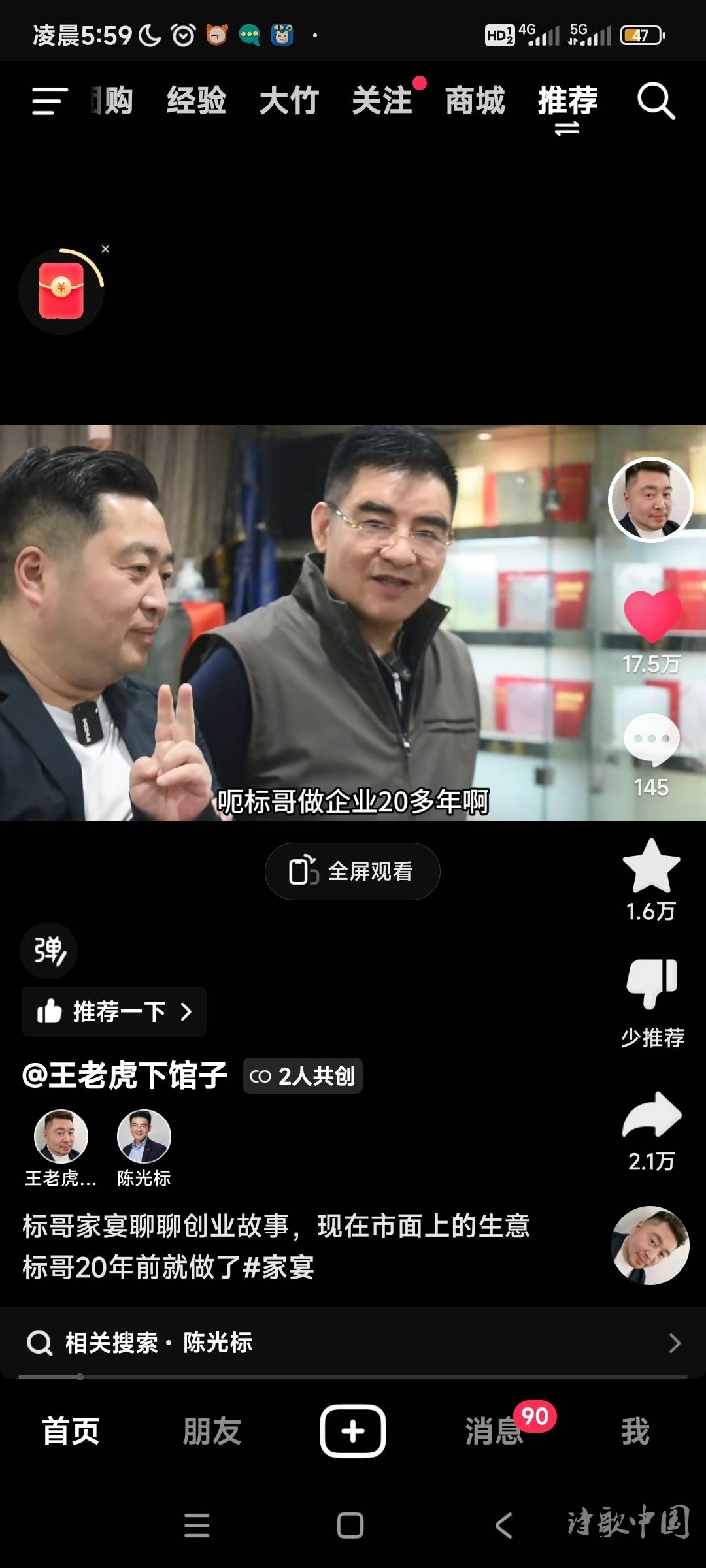Create a new post with plus button
The image size is (706, 1568).
point(353,1431)
